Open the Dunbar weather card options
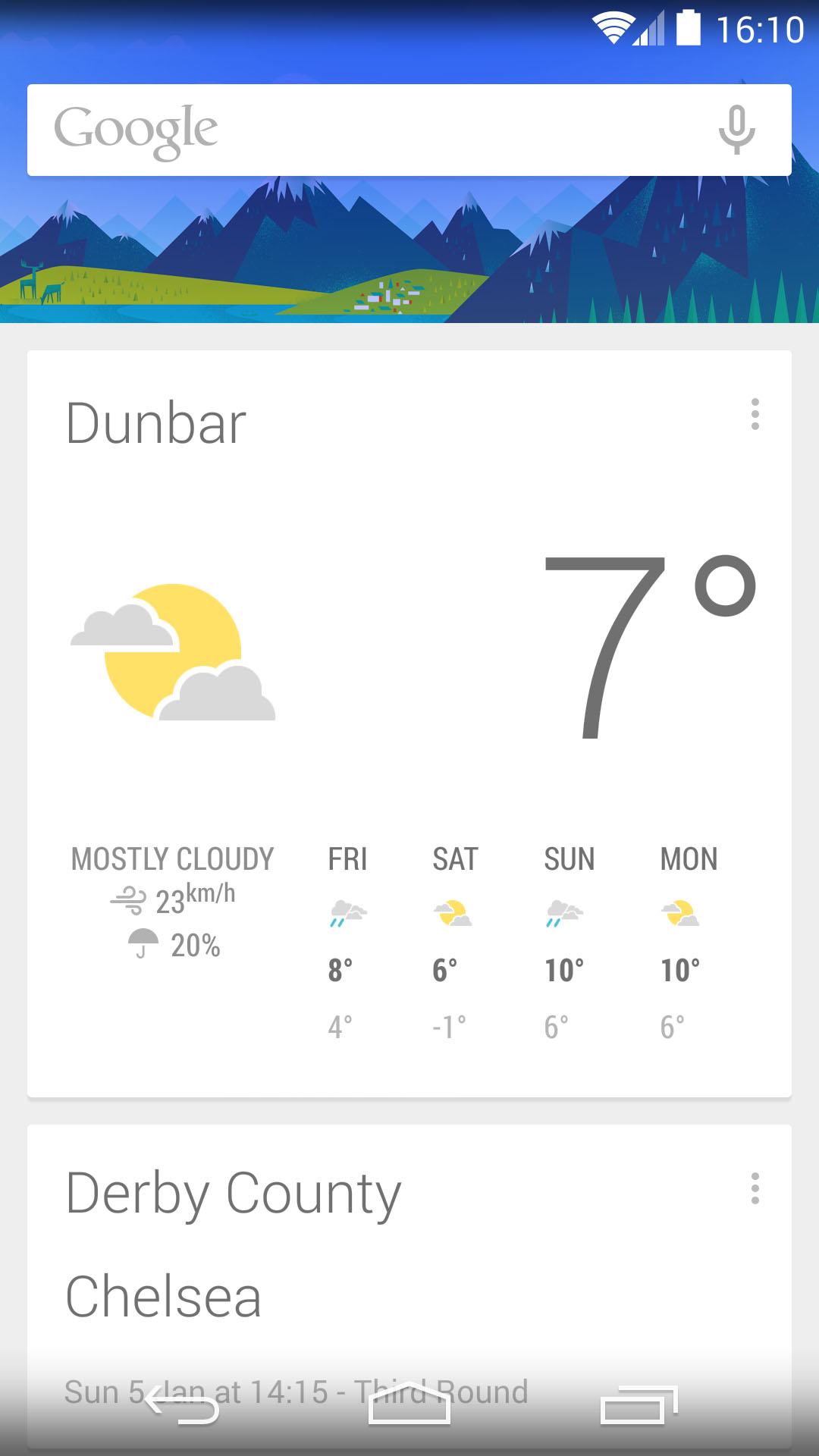Screen dimensions: 819x1456 point(755,414)
